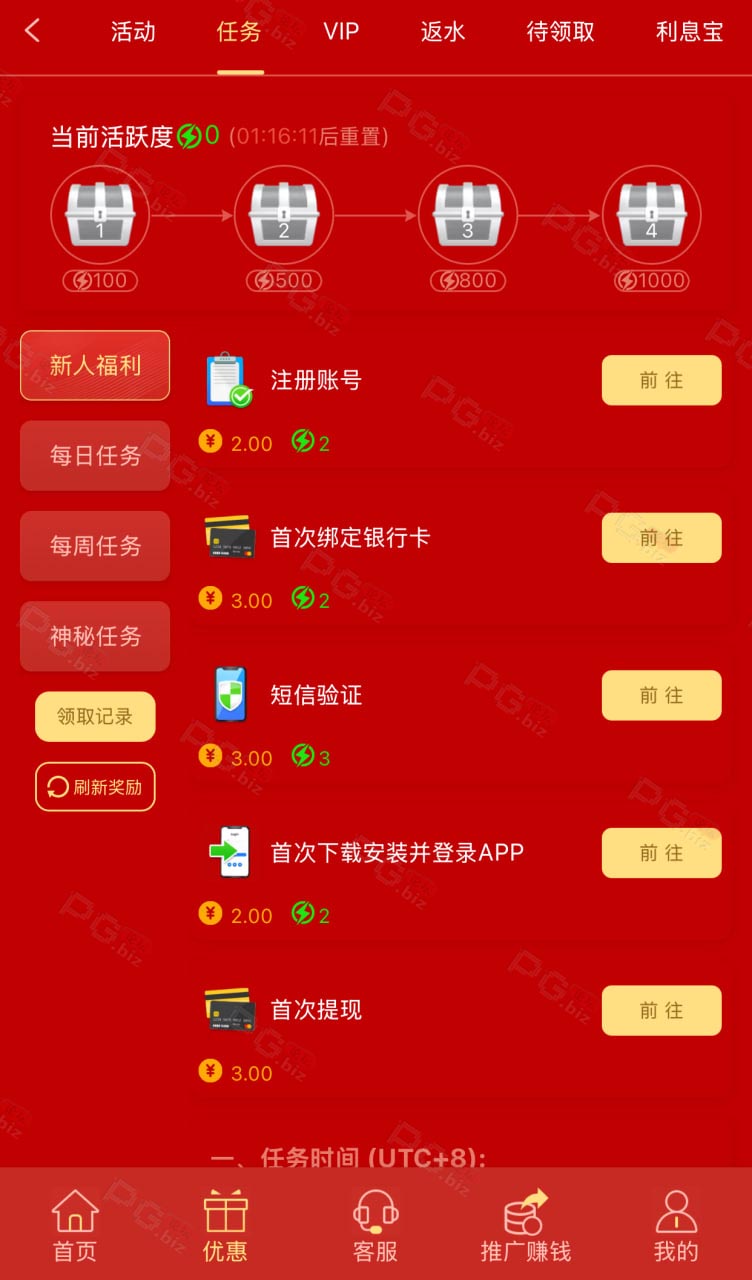The image size is (752, 1280).
Task: Tap 前往 for the 首次提现 task
Action: [x=661, y=1010]
